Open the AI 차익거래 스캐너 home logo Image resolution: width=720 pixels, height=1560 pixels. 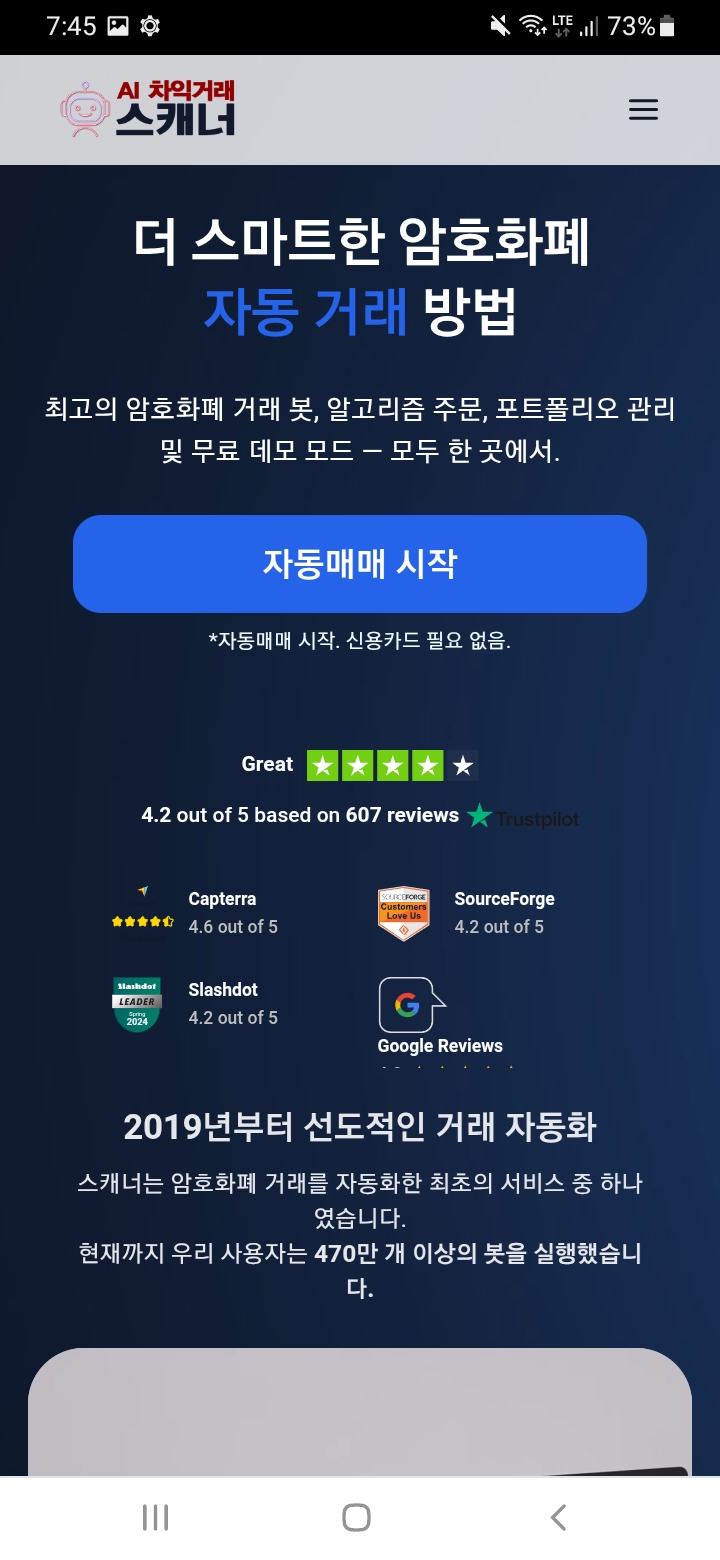click(x=148, y=109)
